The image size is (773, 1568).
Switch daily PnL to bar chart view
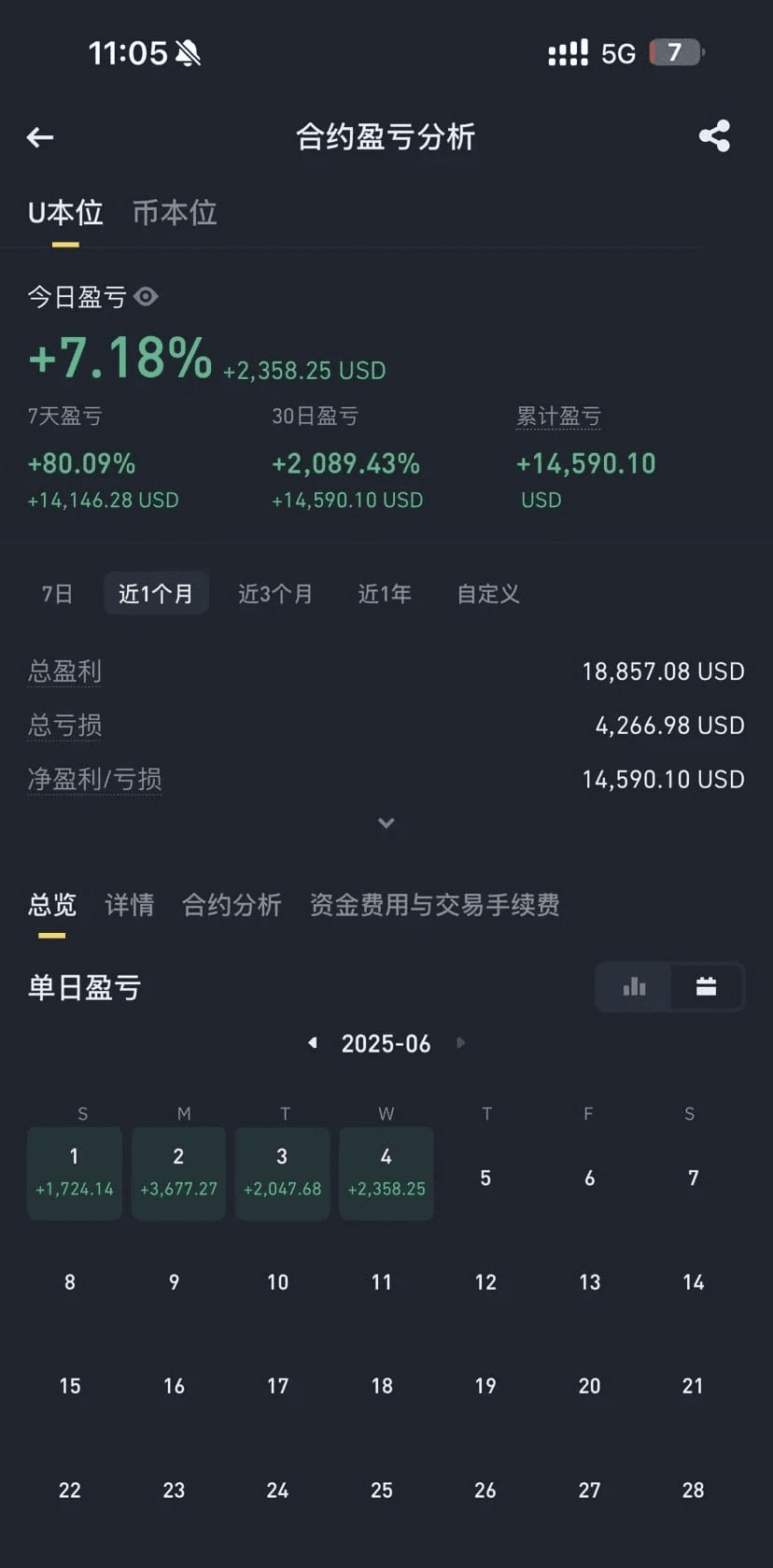tap(634, 987)
